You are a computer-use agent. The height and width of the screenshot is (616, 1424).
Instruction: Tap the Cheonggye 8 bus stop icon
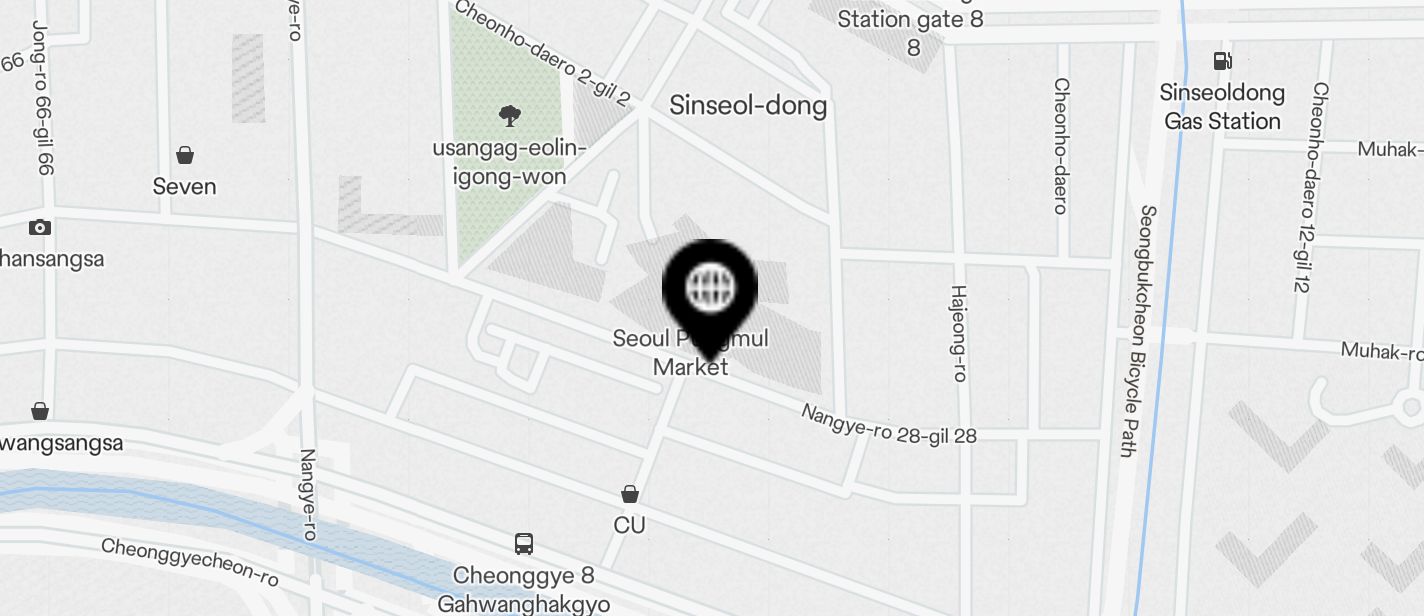pos(524,544)
